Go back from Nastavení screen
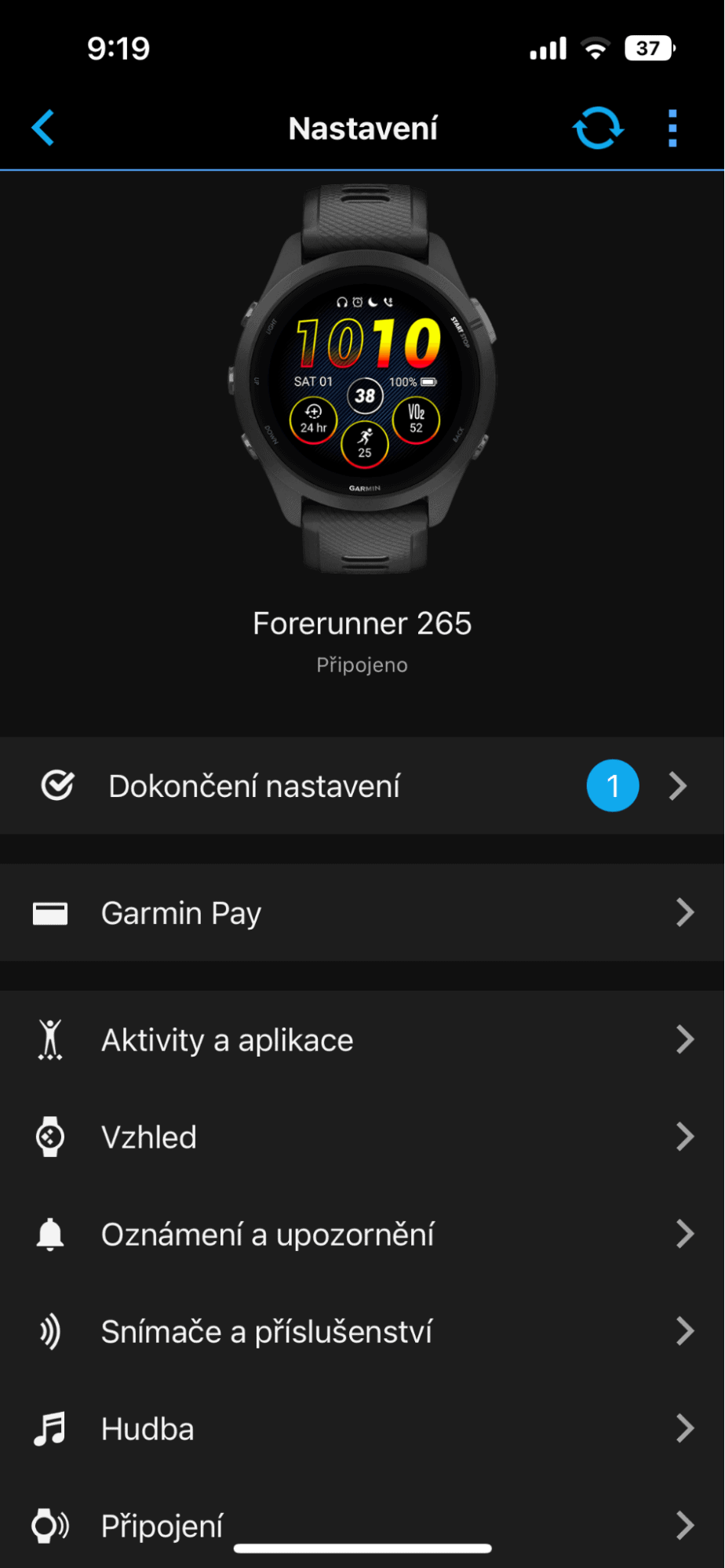This screenshot has width=725, height=1568. (44, 128)
